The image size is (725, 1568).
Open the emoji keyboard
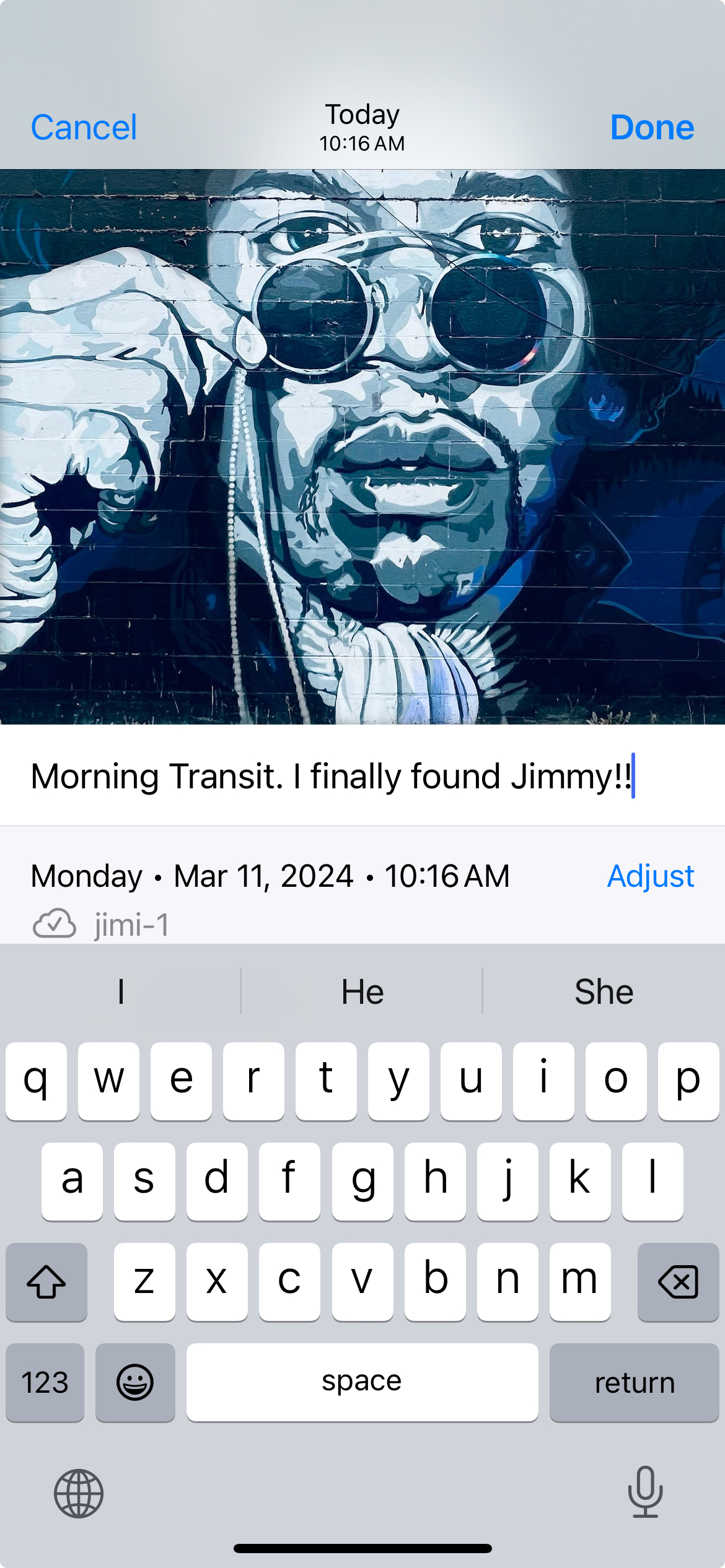(x=135, y=1382)
